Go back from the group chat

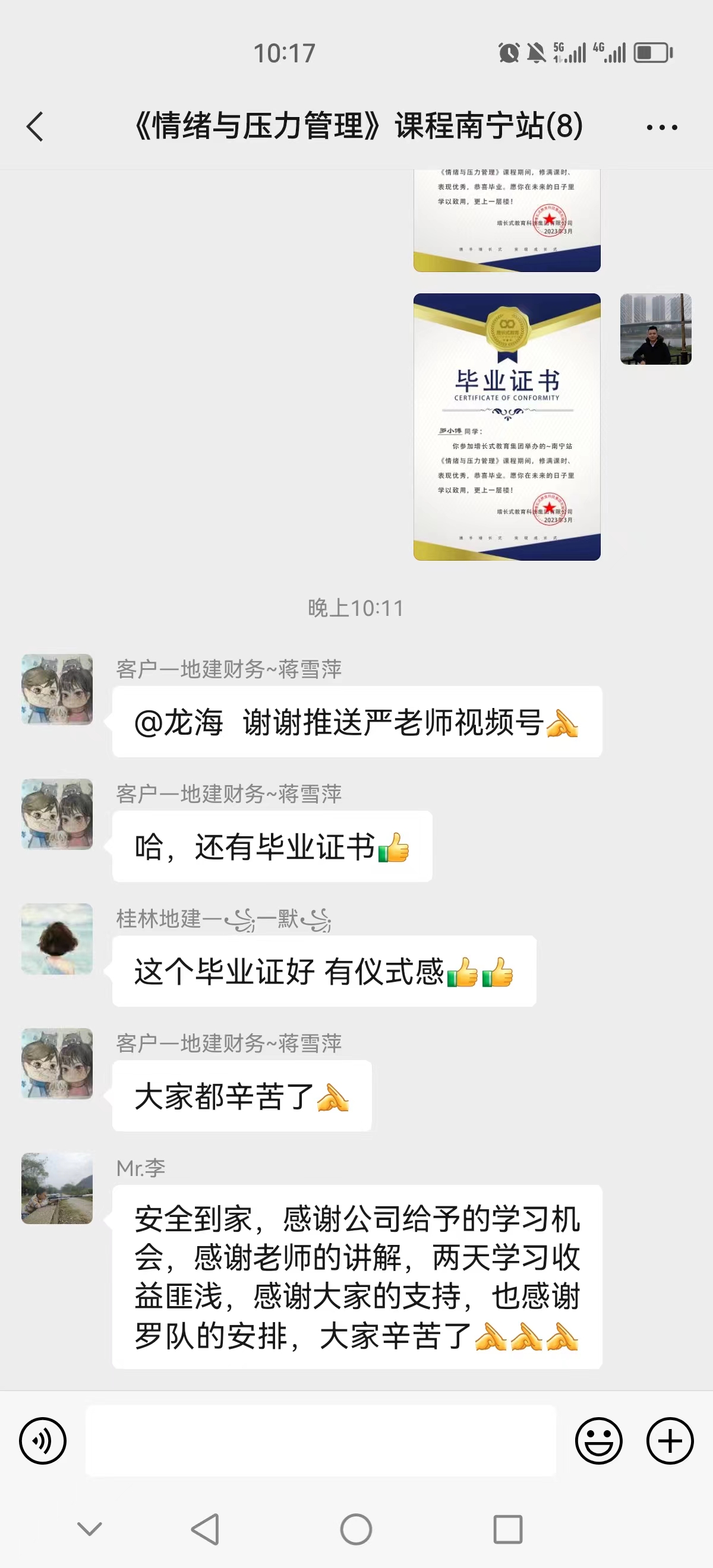pyautogui.click(x=35, y=127)
